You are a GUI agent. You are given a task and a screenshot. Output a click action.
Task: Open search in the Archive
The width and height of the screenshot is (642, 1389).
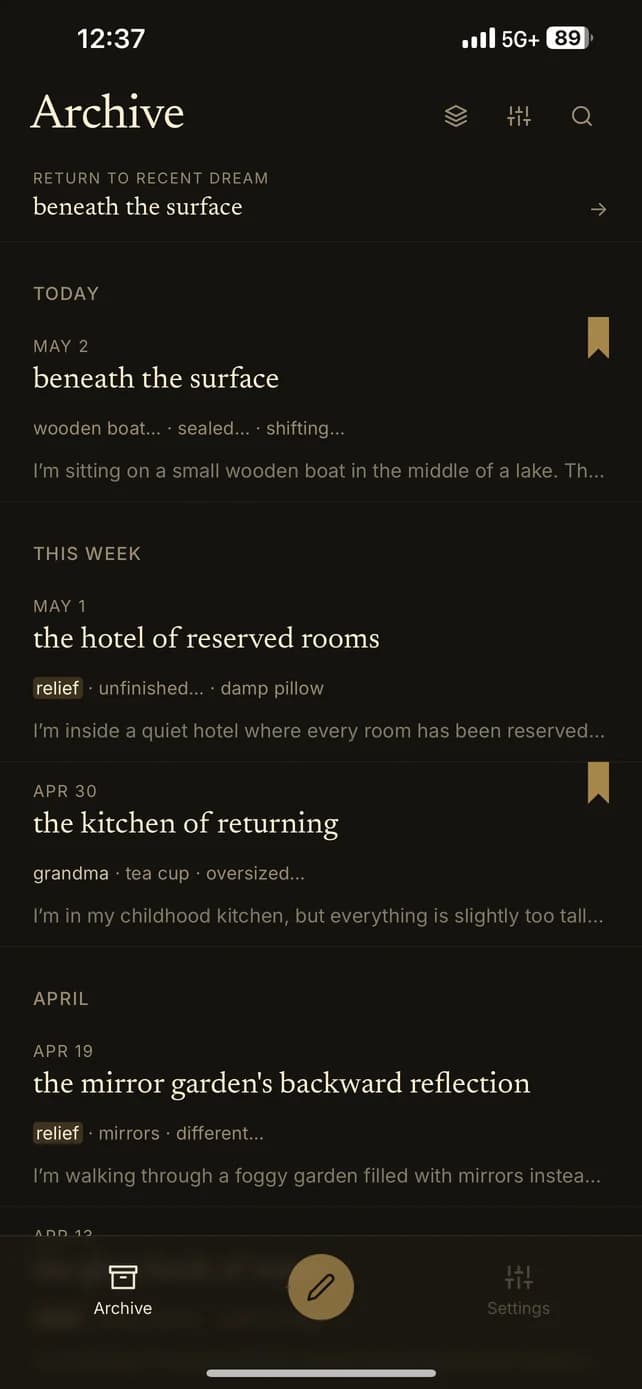pos(582,116)
